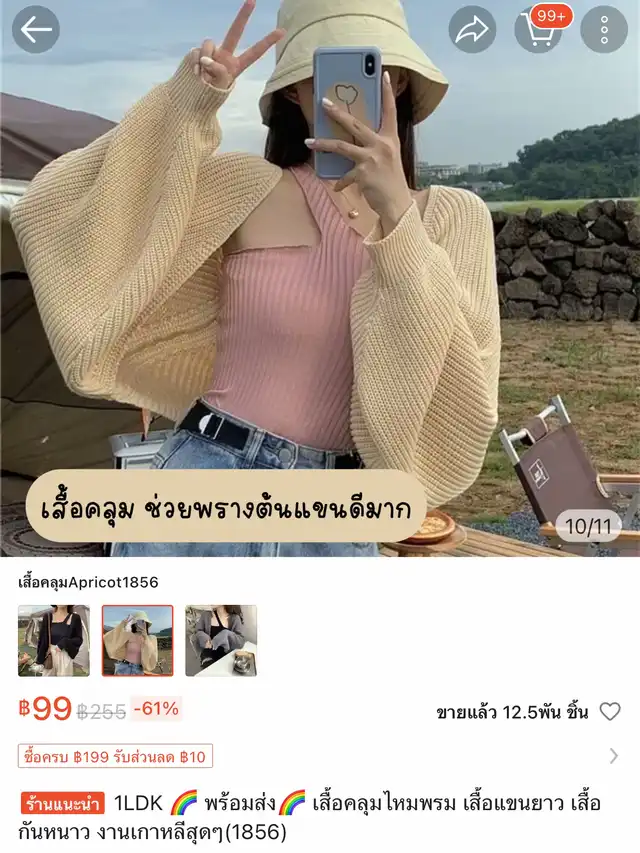Add this item to favorites with the heart
The width and height of the screenshot is (640, 853).
pyautogui.click(x=609, y=712)
